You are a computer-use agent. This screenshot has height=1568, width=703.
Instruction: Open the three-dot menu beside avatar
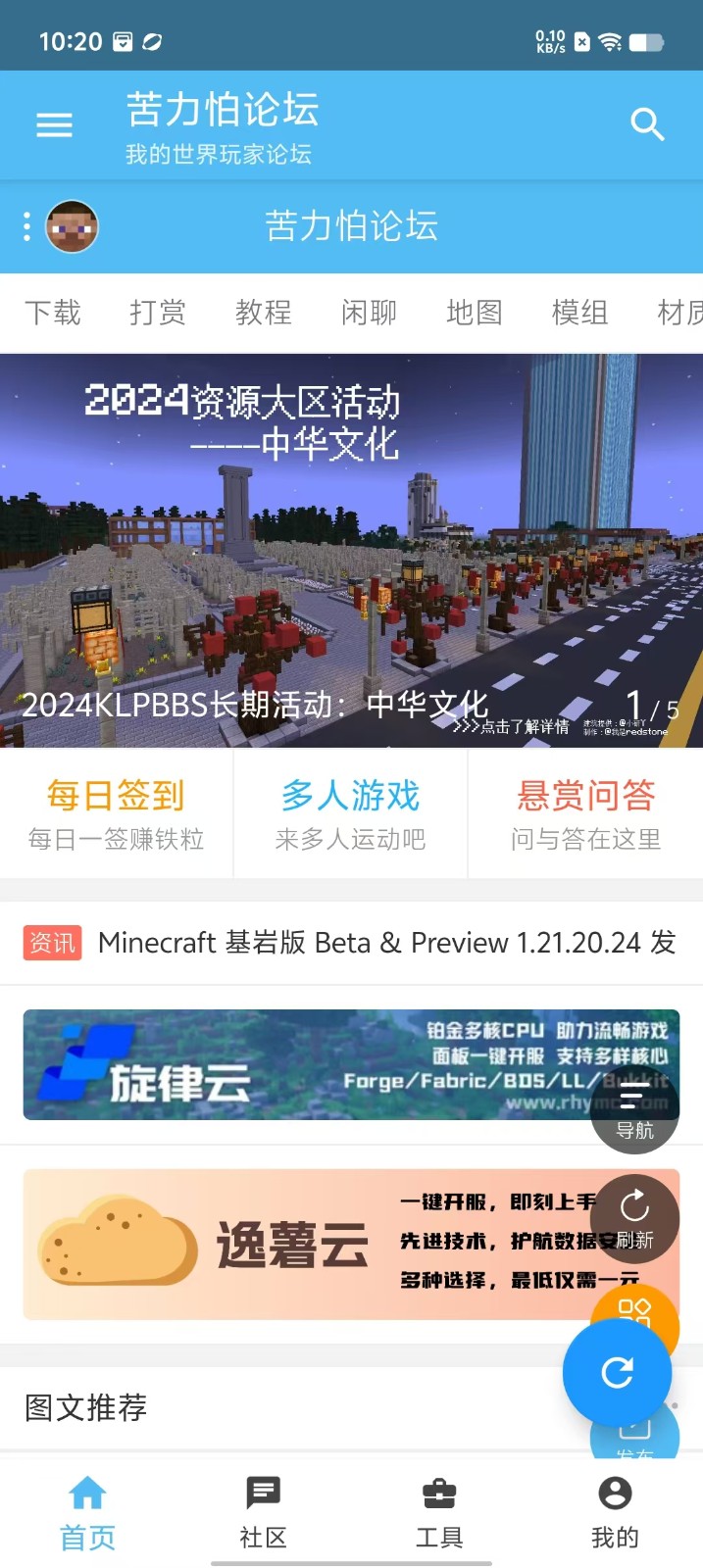(x=26, y=226)
